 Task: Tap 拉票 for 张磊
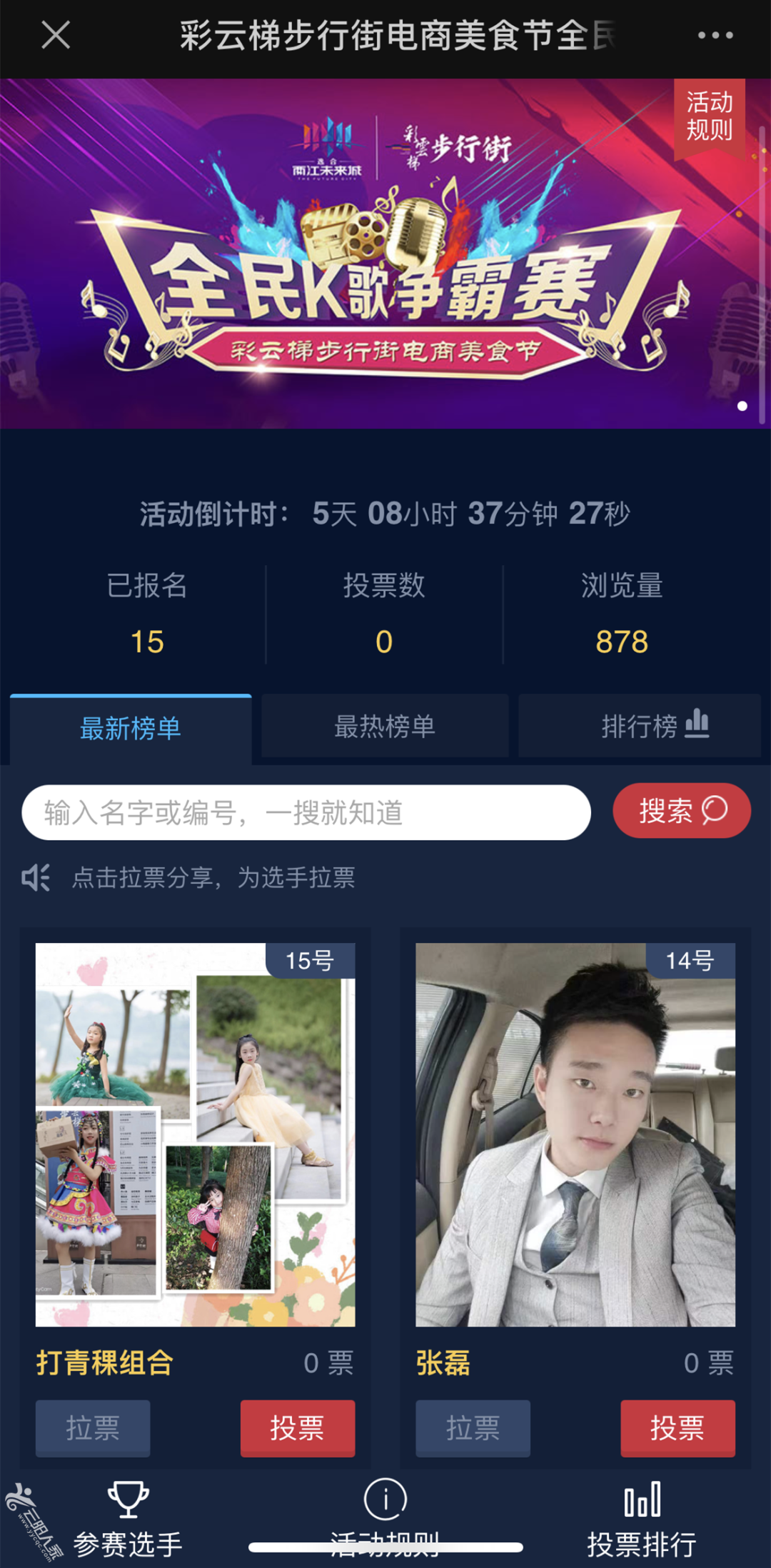click(x=473, y=1428)
